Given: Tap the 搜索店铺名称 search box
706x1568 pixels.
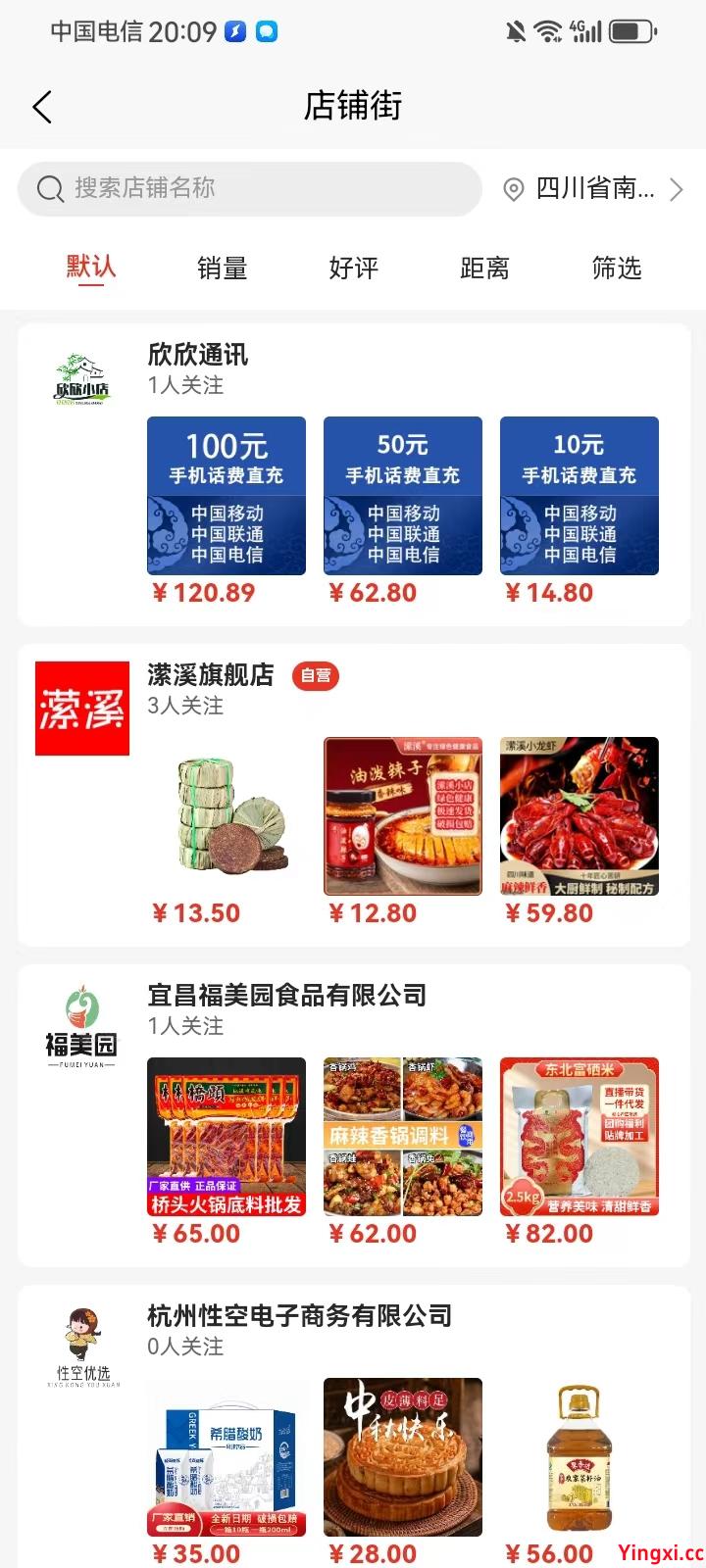Looking at the screenshot, I should pos(250,188).
